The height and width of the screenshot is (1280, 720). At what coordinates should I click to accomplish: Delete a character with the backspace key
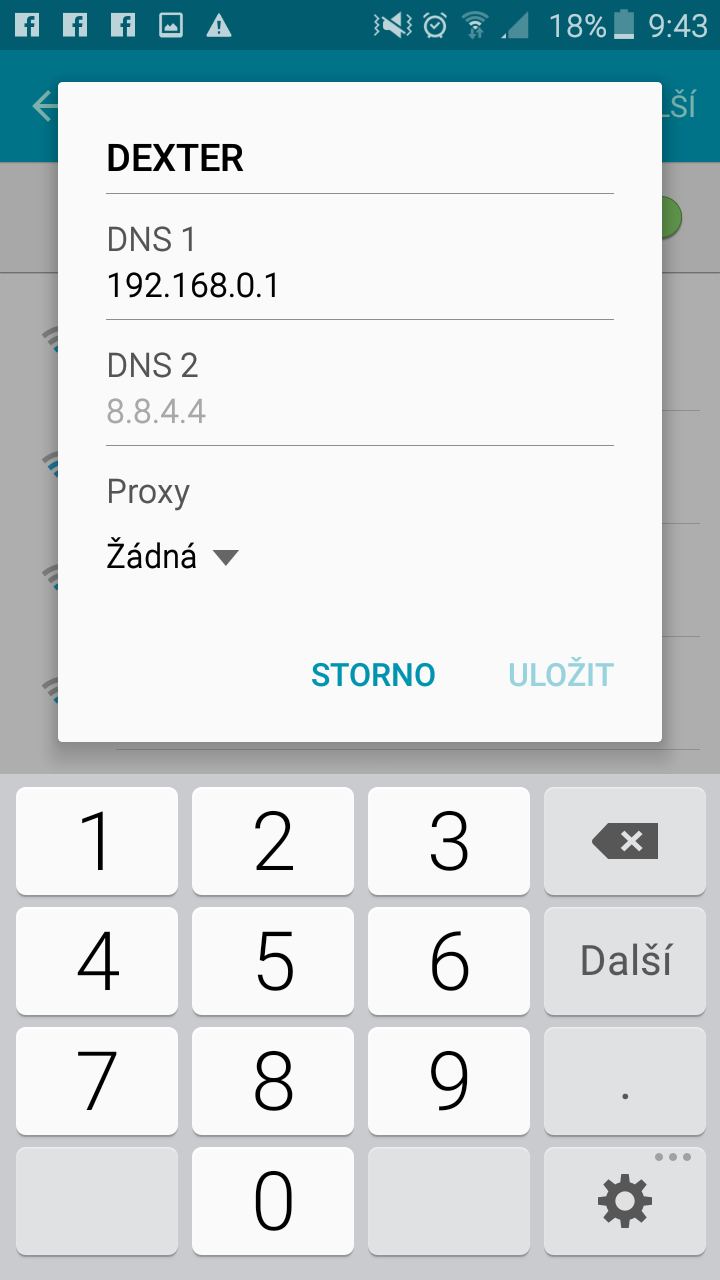[x=625, y=841]
